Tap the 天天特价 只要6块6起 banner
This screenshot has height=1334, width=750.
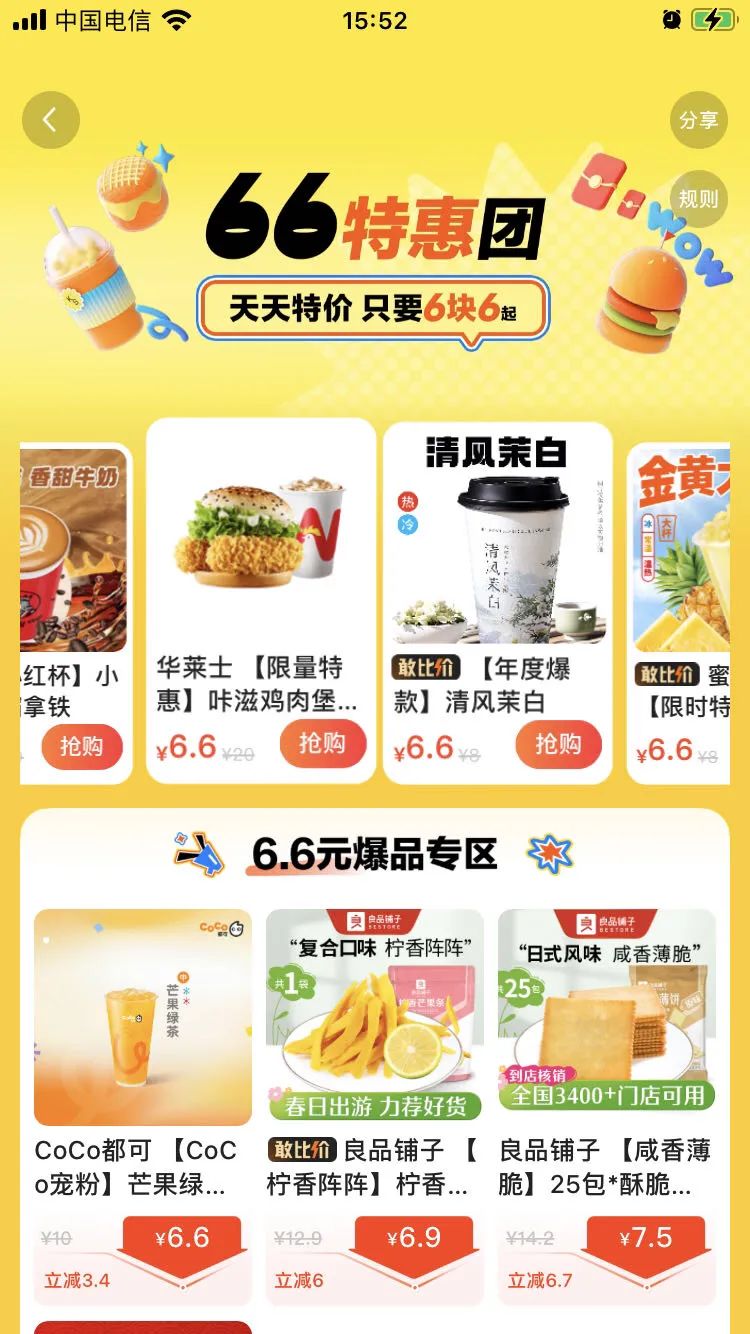pos(375,306)
